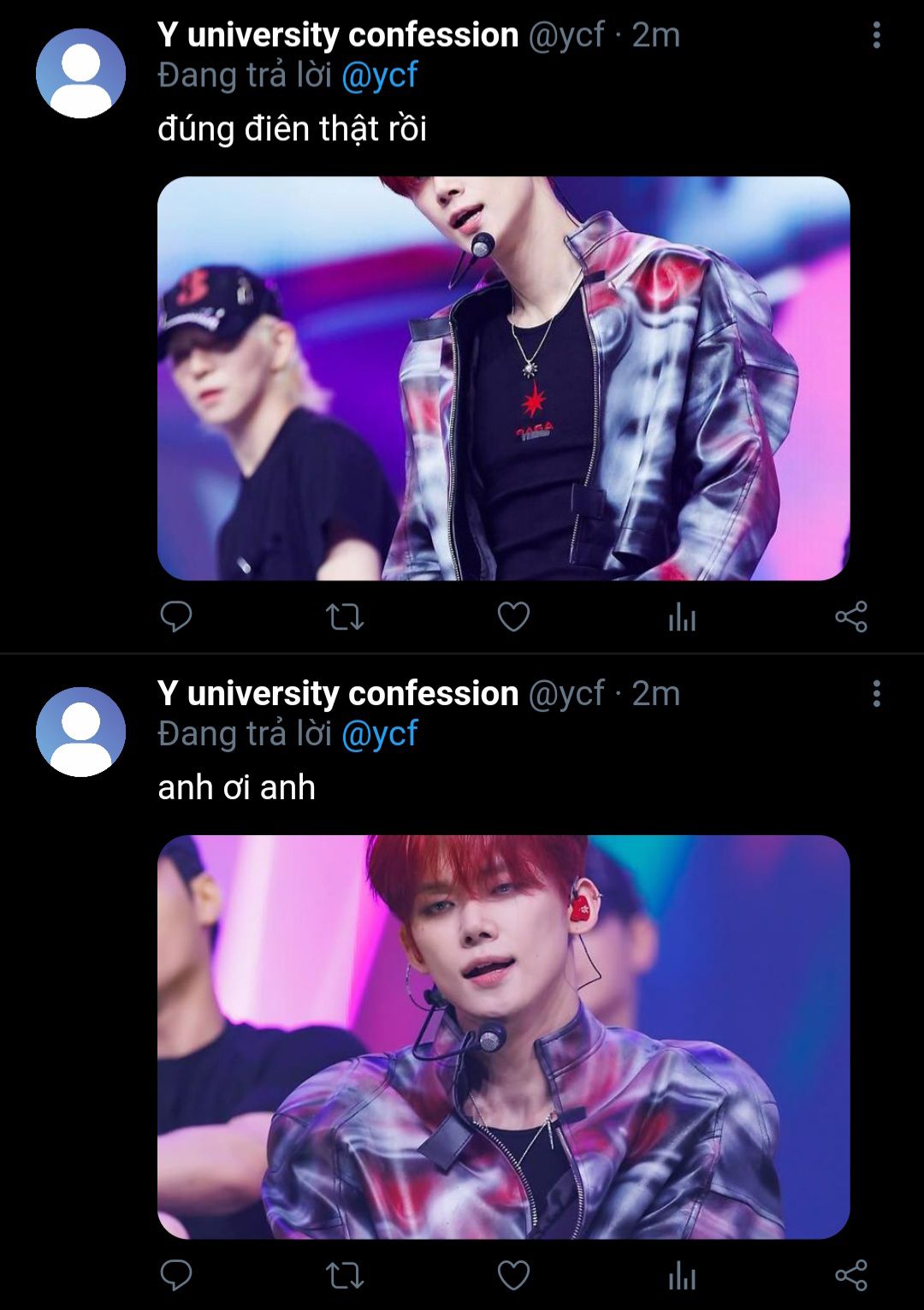This screenshot has width=924, height=1310.
Task: Retweet the 'anh ơi anh' tweet
Action: (x=345, y=1275)
